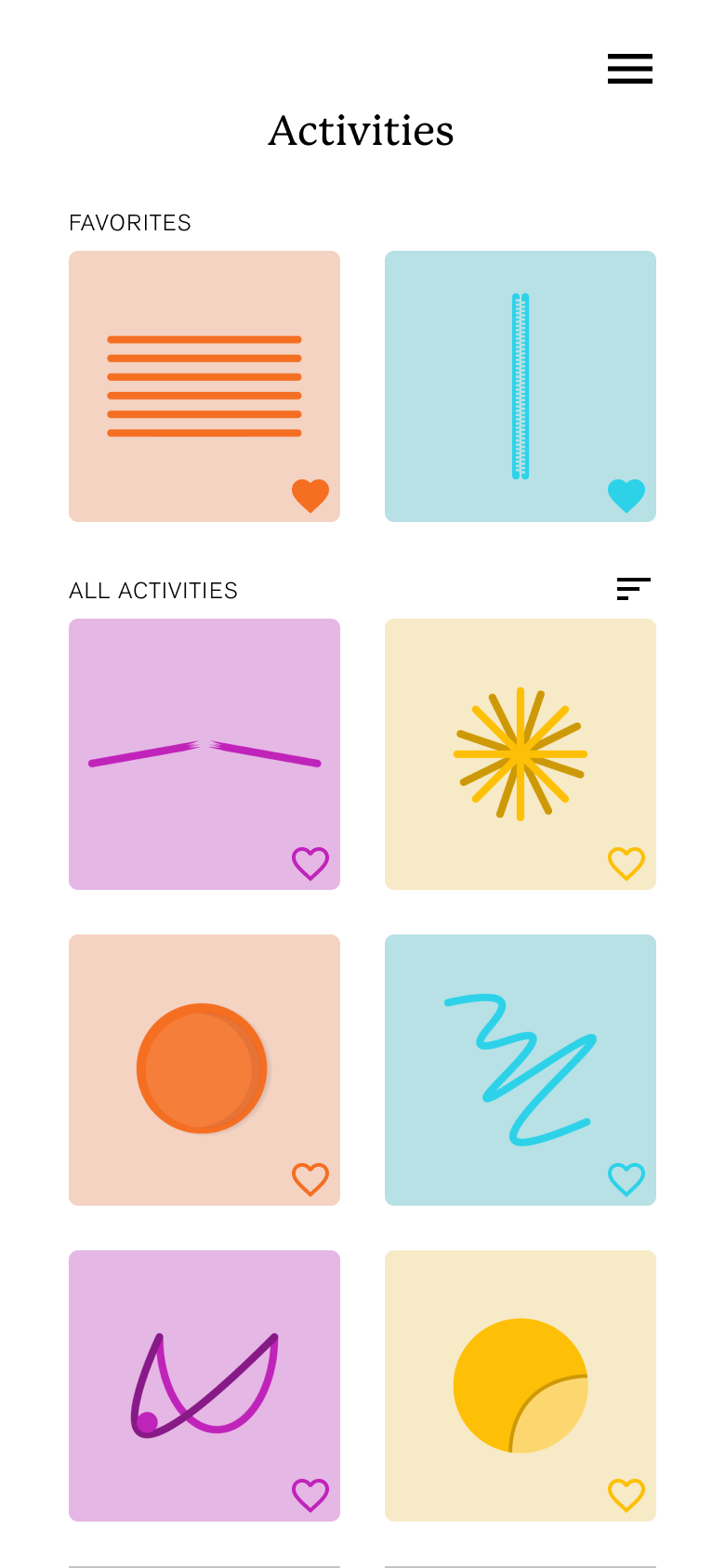Like the purple loop activity

pos(310,1495)
